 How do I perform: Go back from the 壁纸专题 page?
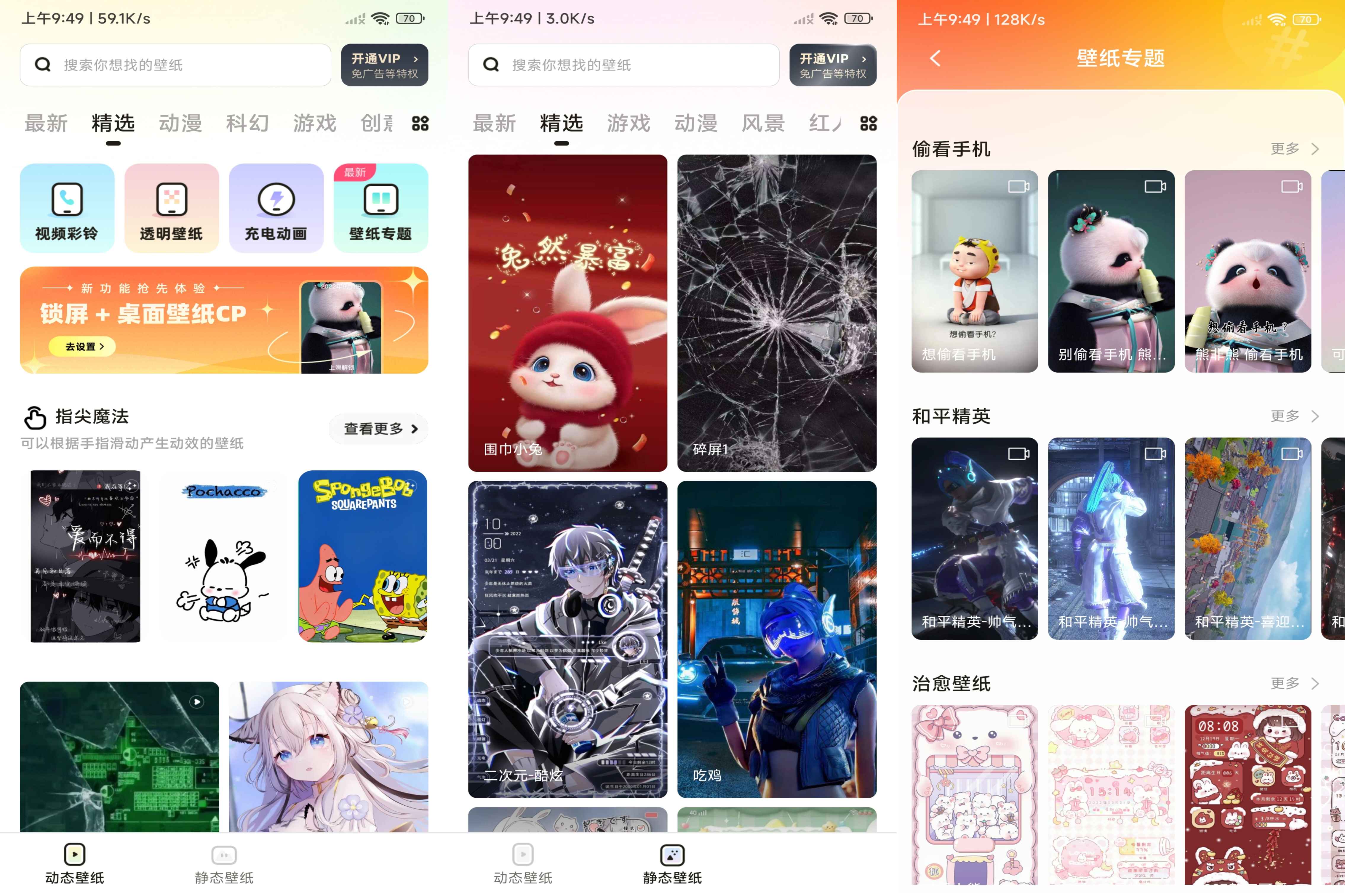tap(935, 58)
